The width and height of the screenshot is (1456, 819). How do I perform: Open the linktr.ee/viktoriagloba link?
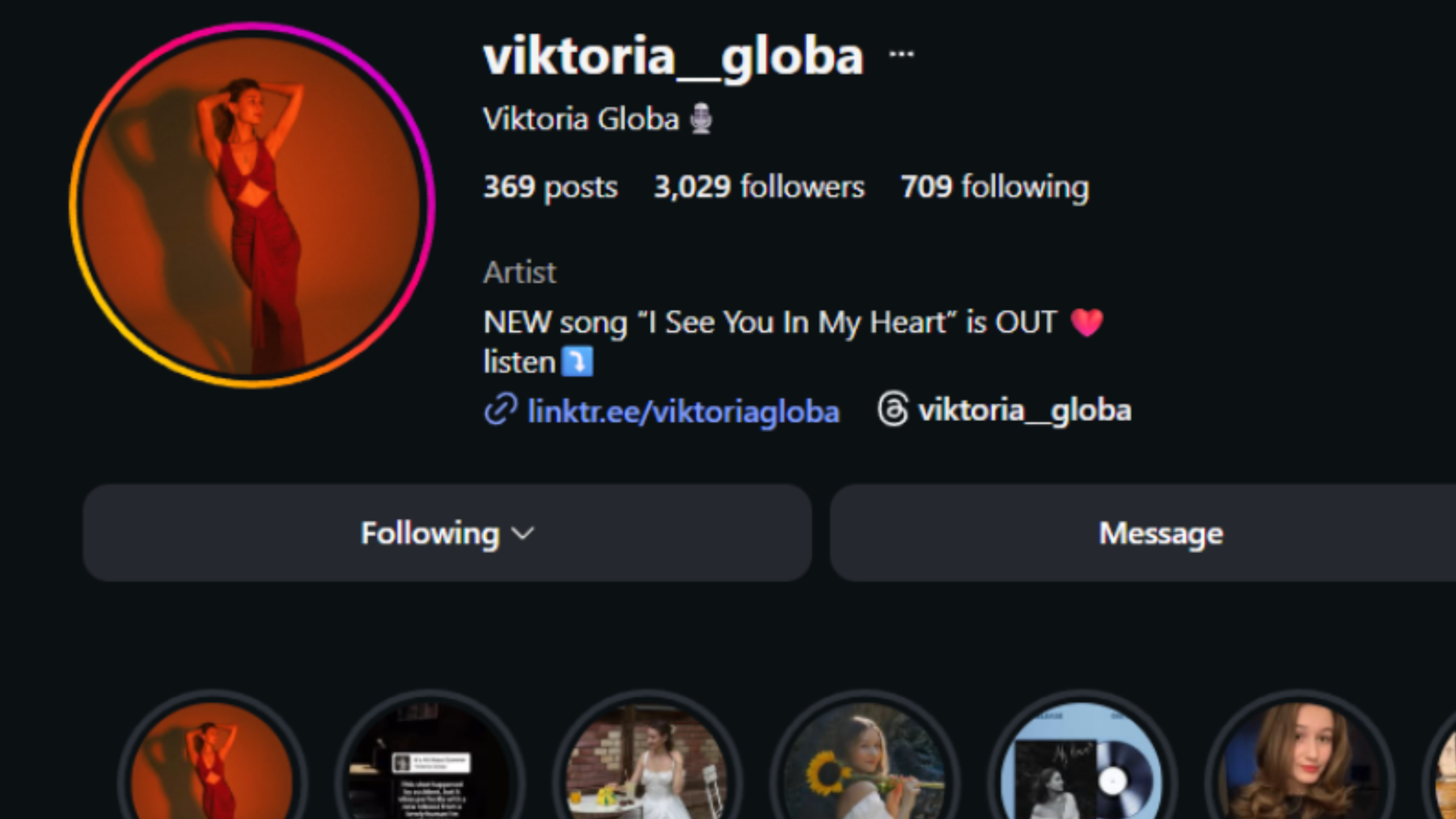683,412
